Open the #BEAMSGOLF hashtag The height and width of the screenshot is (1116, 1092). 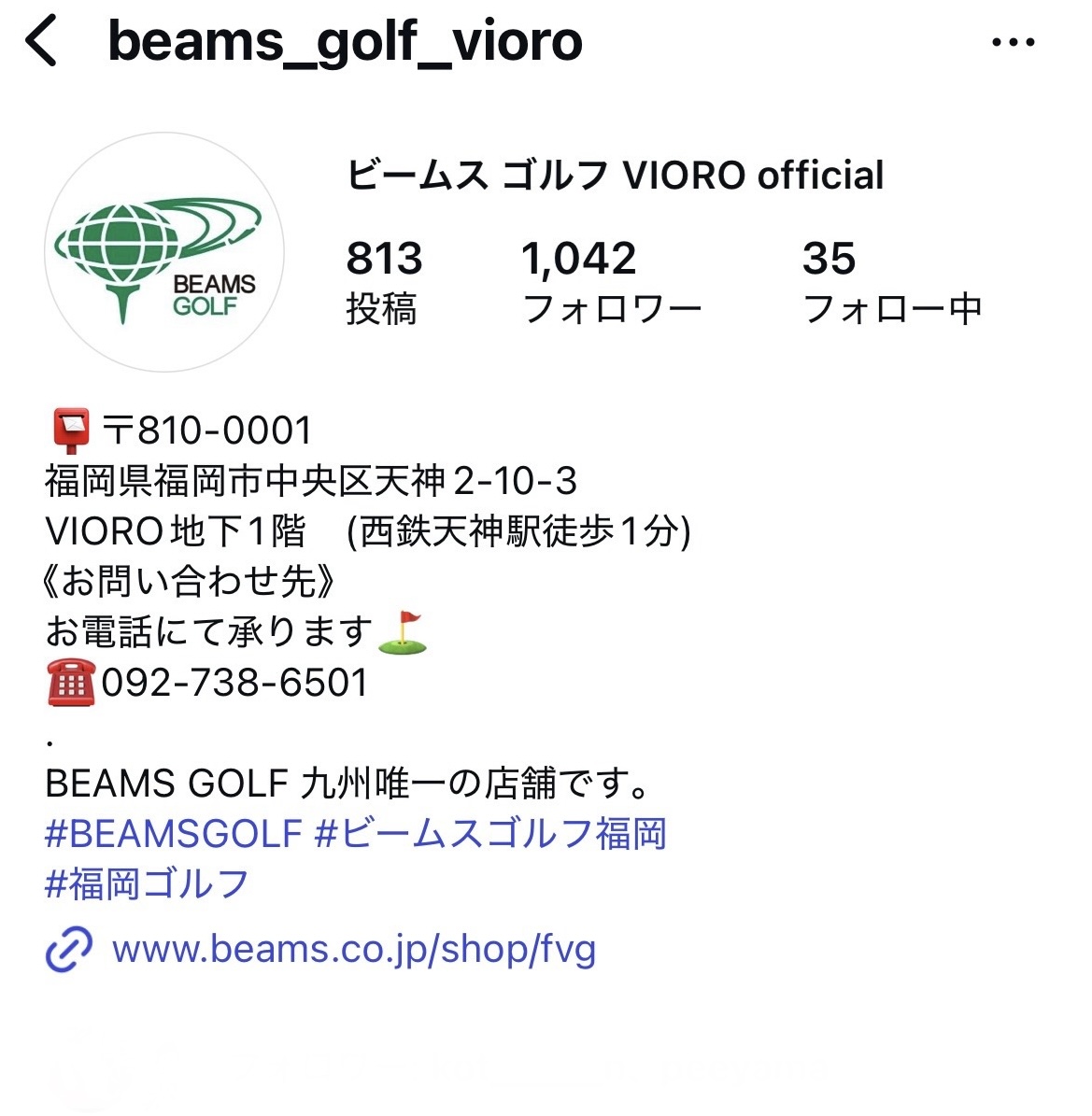coord(174,833)
